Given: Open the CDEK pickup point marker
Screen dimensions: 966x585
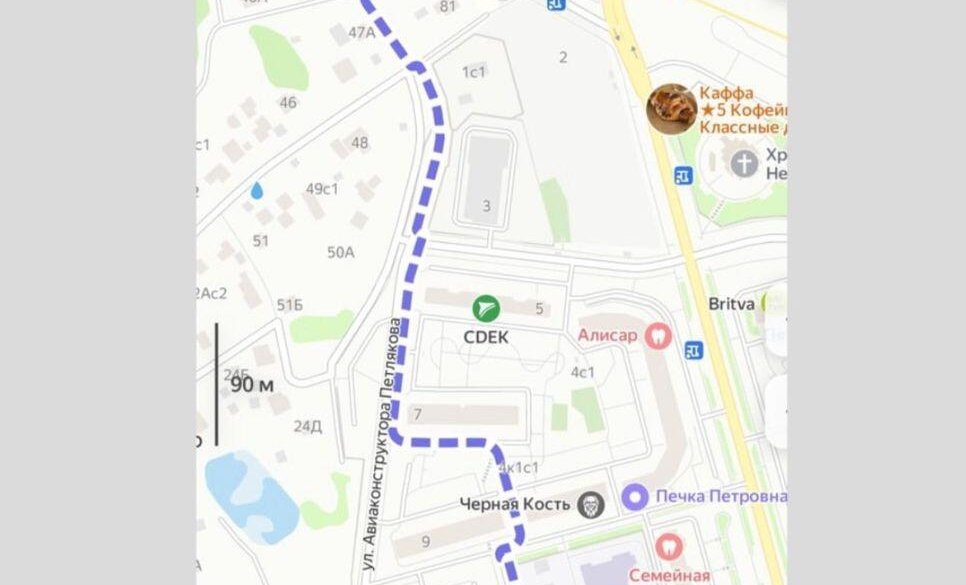Looking at the screenshot, I should 486,308.
